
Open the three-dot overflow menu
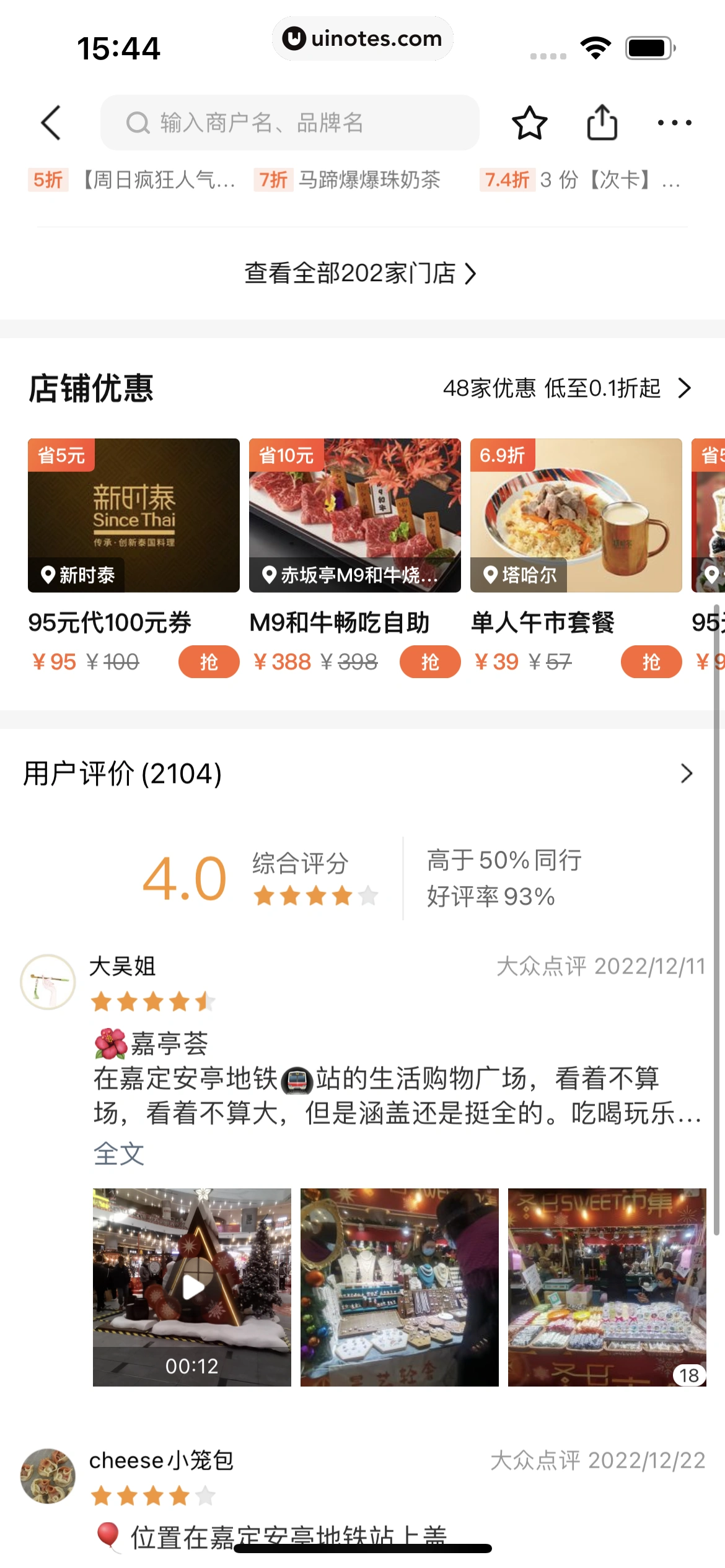point(674,123)
